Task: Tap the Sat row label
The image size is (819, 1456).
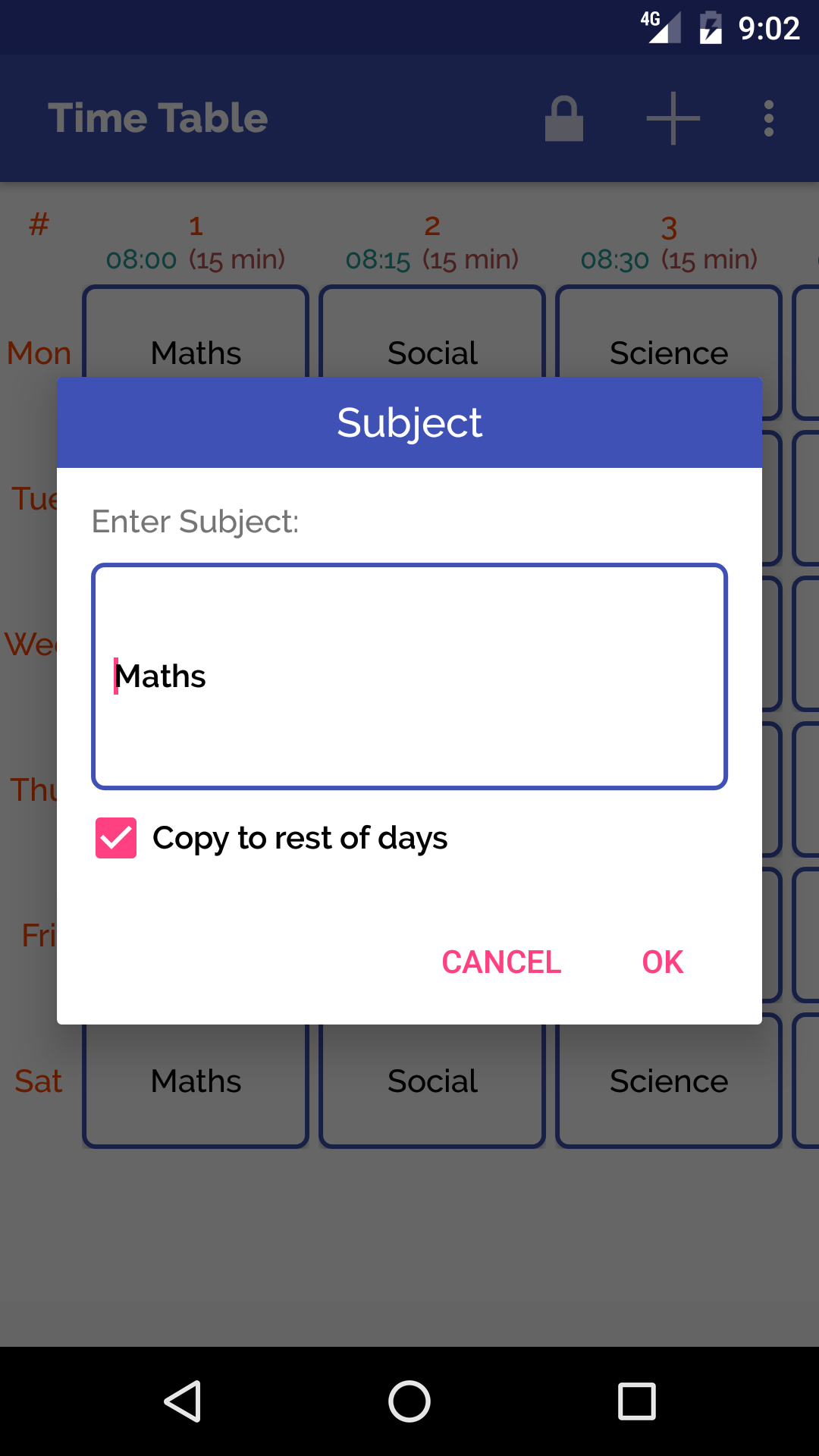Action: pyautogui.click(x=38, y=1081)
